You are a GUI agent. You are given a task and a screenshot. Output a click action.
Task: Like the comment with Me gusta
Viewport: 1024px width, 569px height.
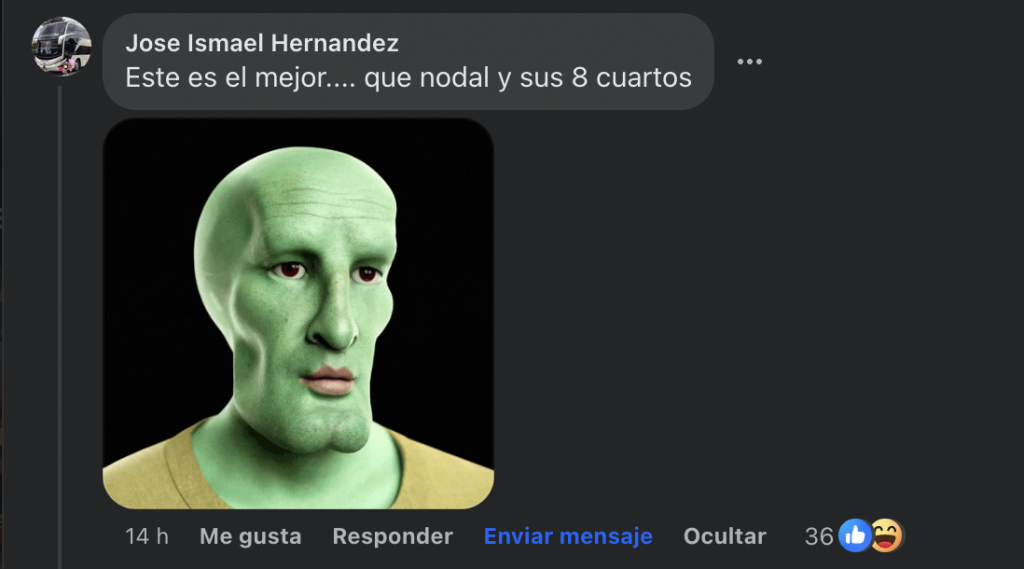pos(250,536)
